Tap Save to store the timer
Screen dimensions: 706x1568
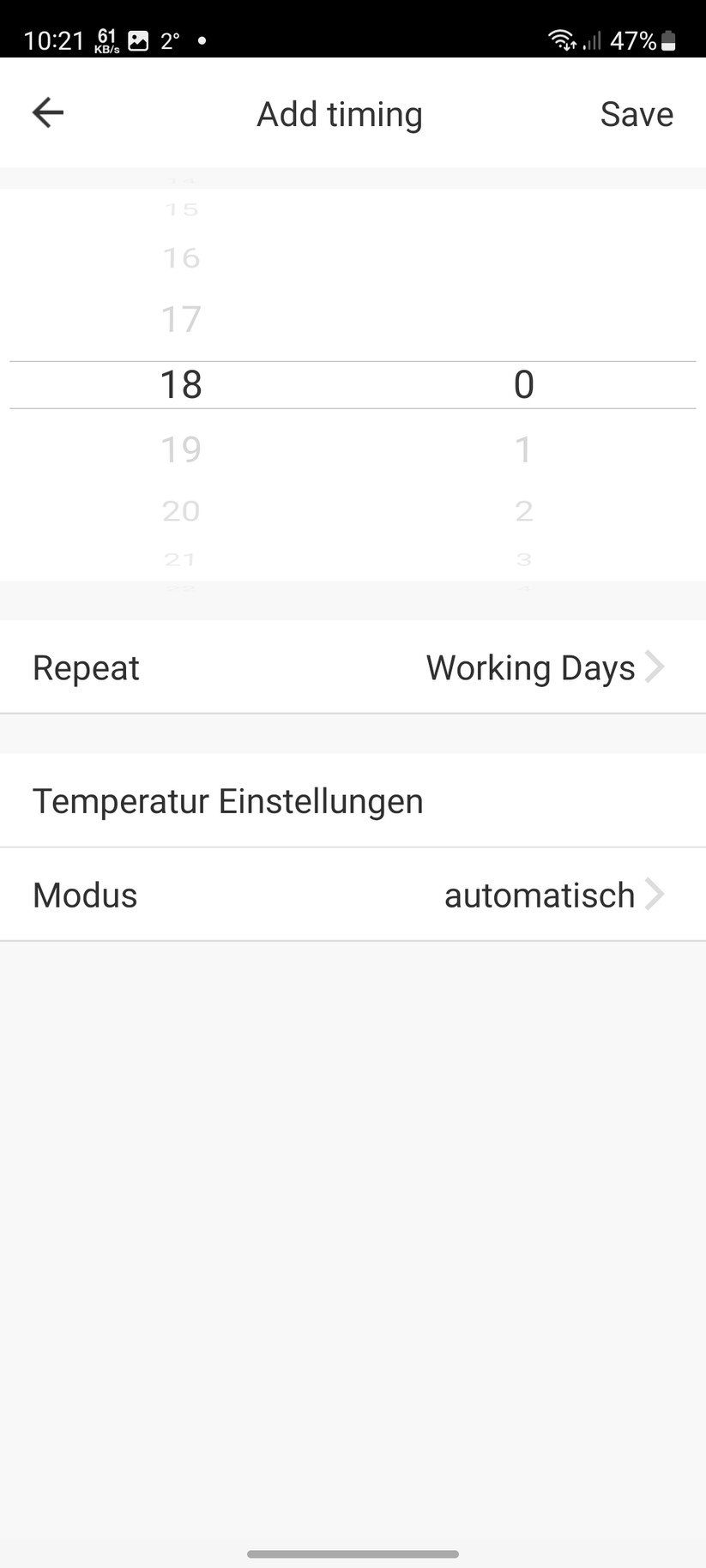coord(637,112)
